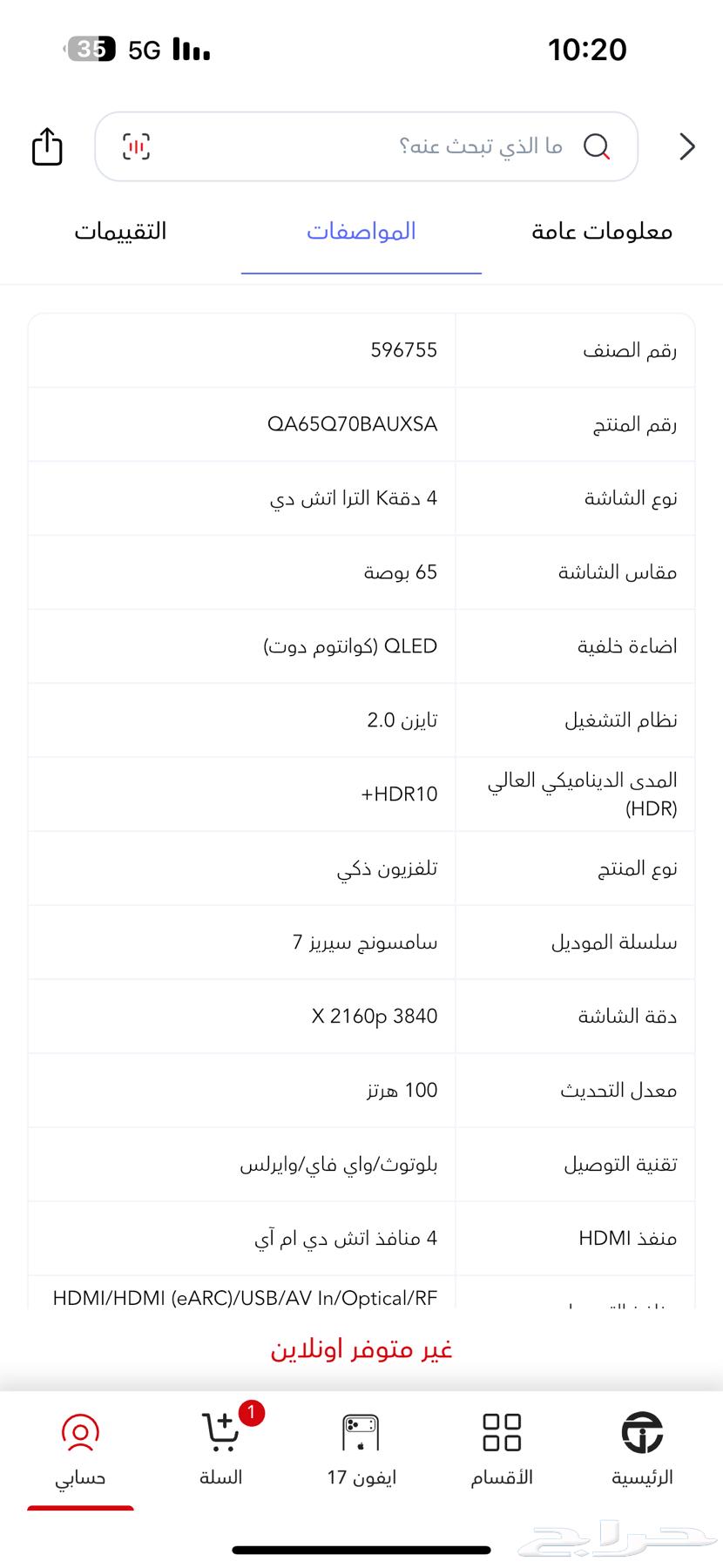Tap the QA65Q70BAUXSA product number row
Screen dimensions: 723x1568
point(361,424)
